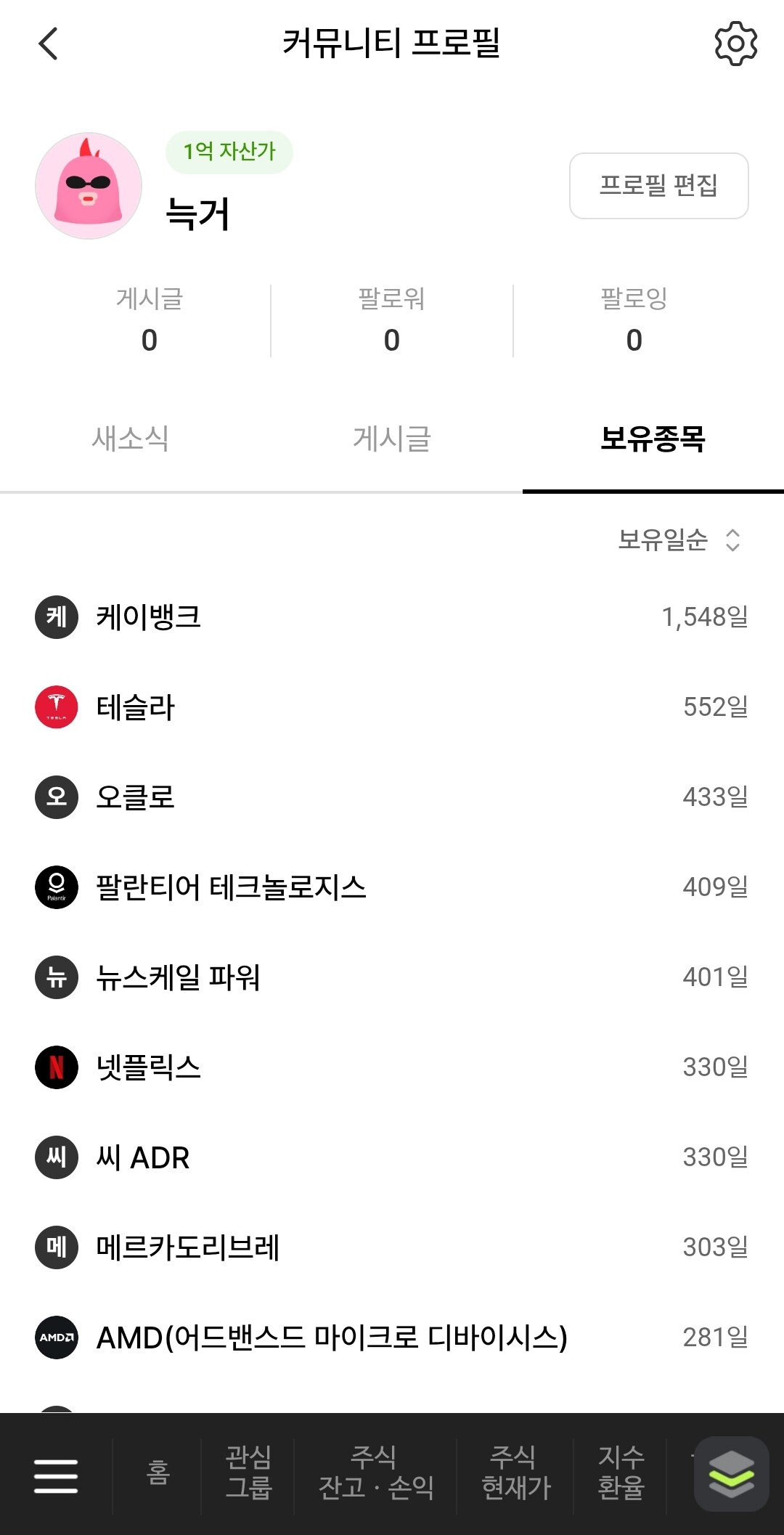Open the settings gear
Viewport: 784px width, 1535px height.
coord(735,44)
